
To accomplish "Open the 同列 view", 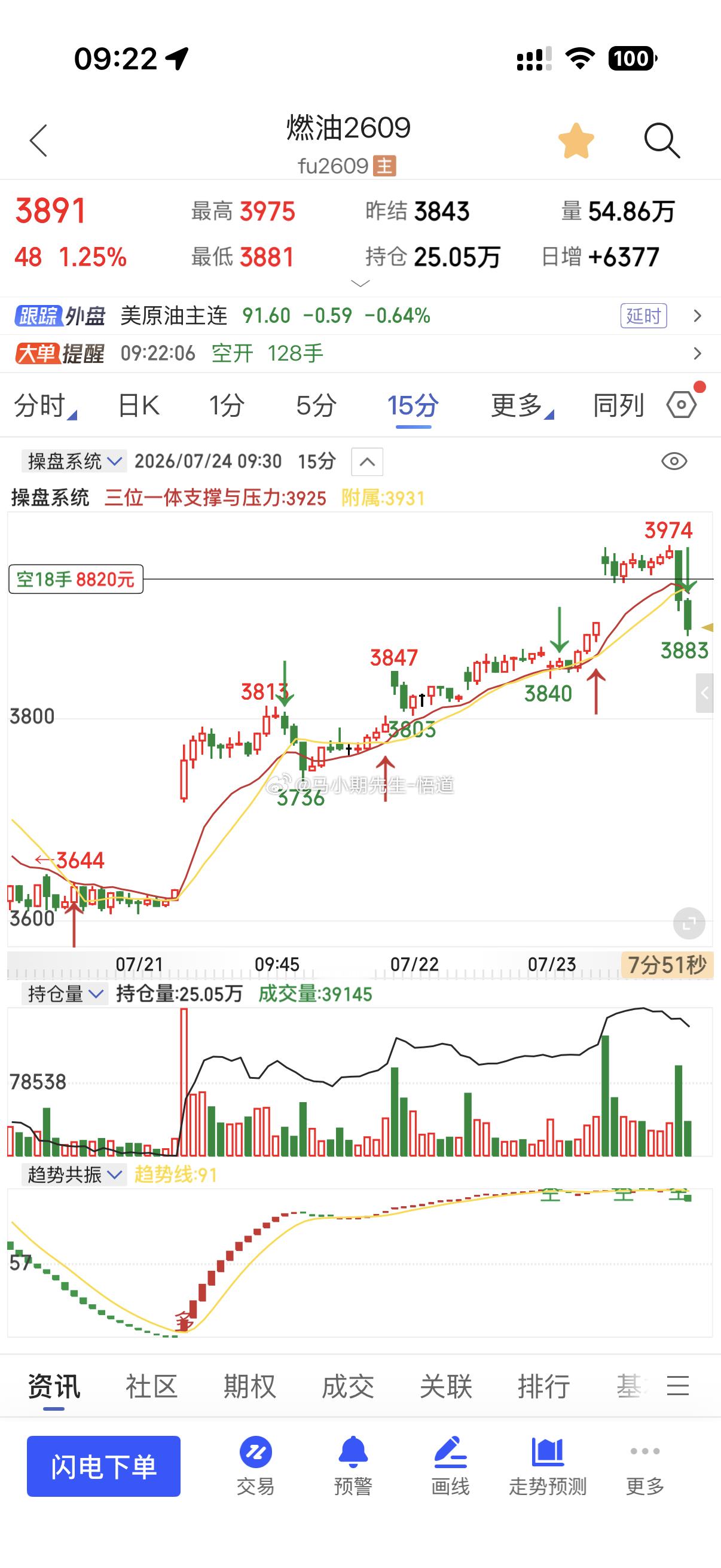I will click(618, 405).
